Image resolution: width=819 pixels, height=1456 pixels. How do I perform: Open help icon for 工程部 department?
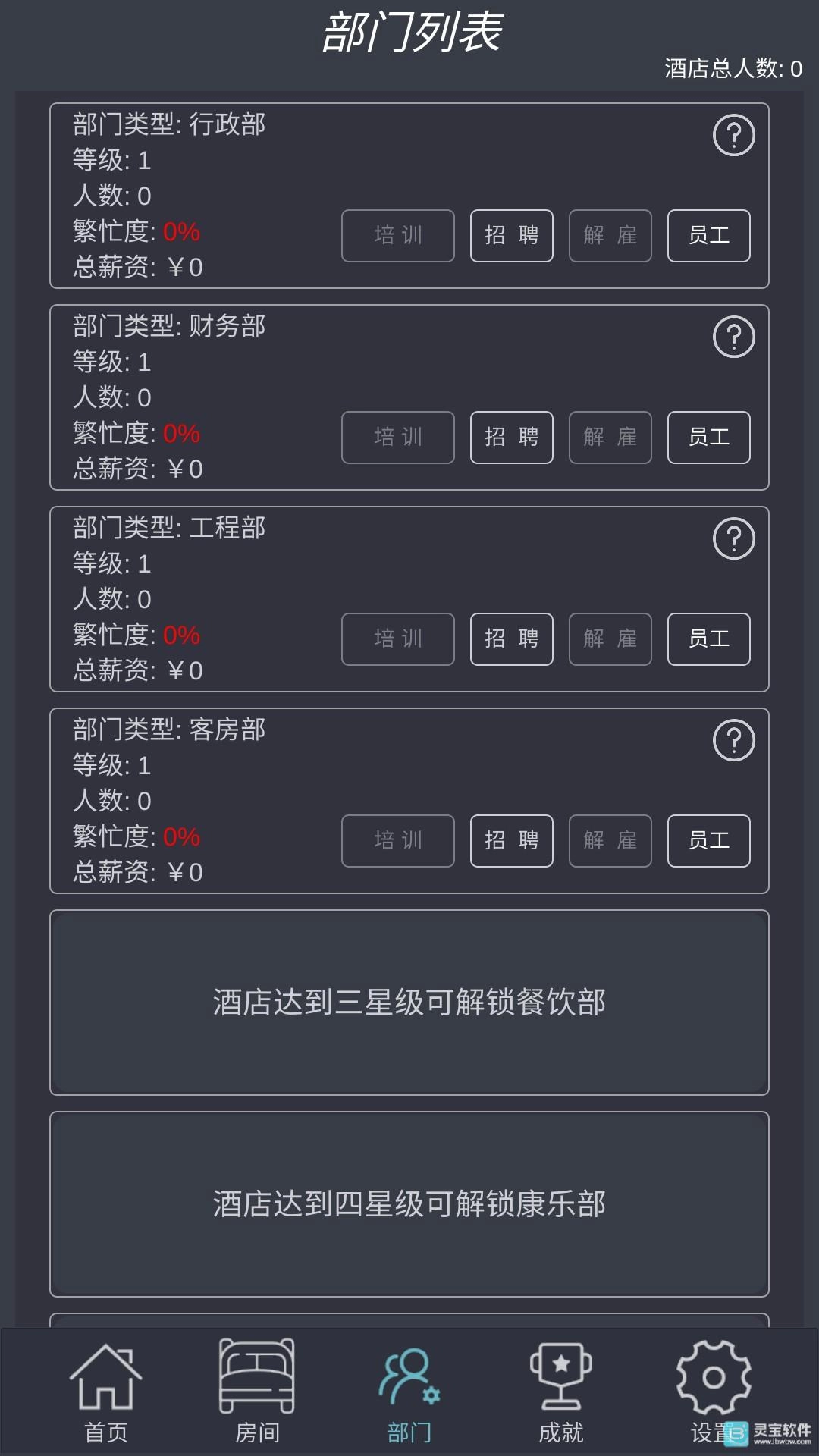733,539
